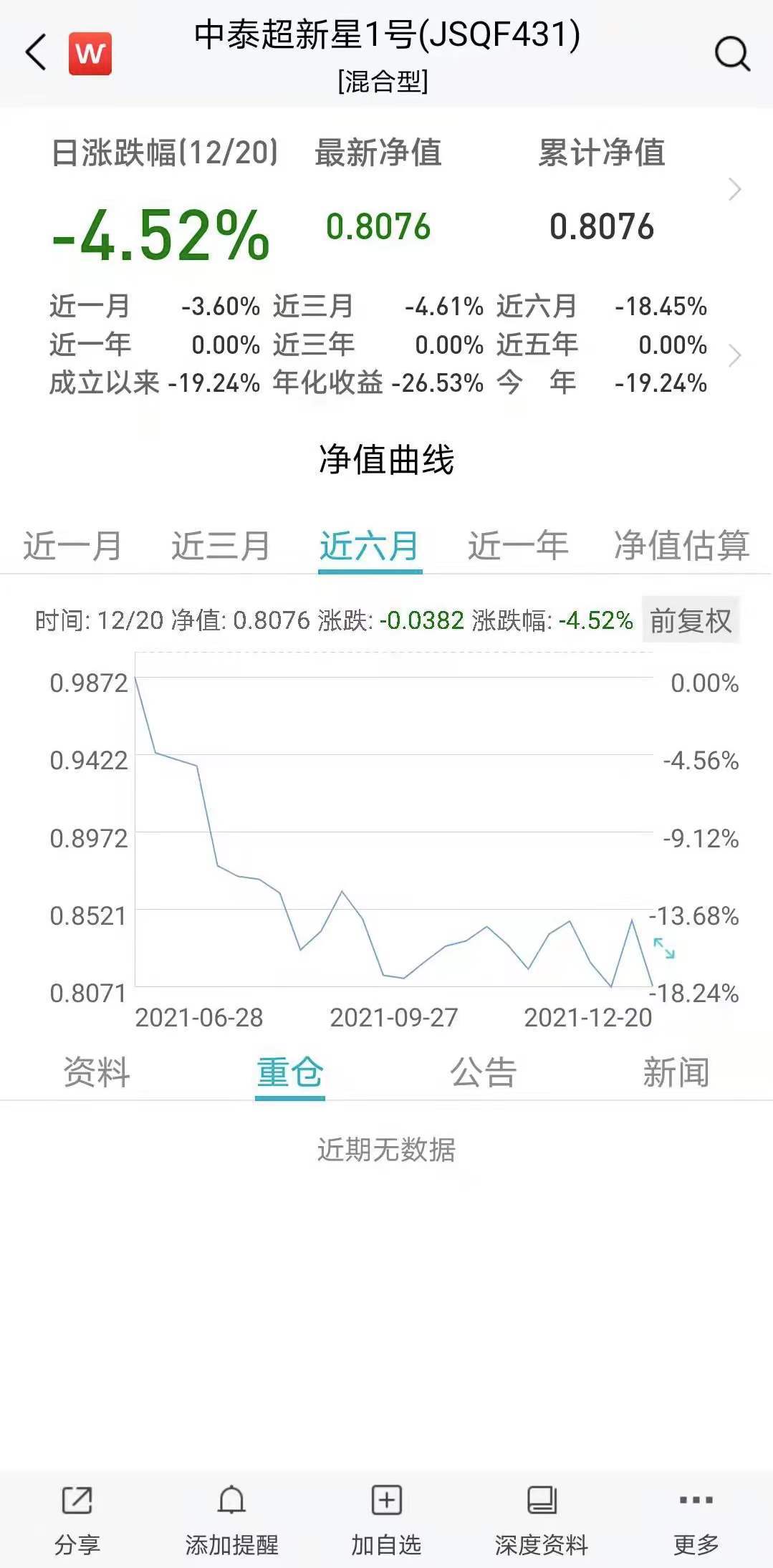773x1568 pixels.
Task: Tap the 前复权 adjustment button
Action: 690,620
